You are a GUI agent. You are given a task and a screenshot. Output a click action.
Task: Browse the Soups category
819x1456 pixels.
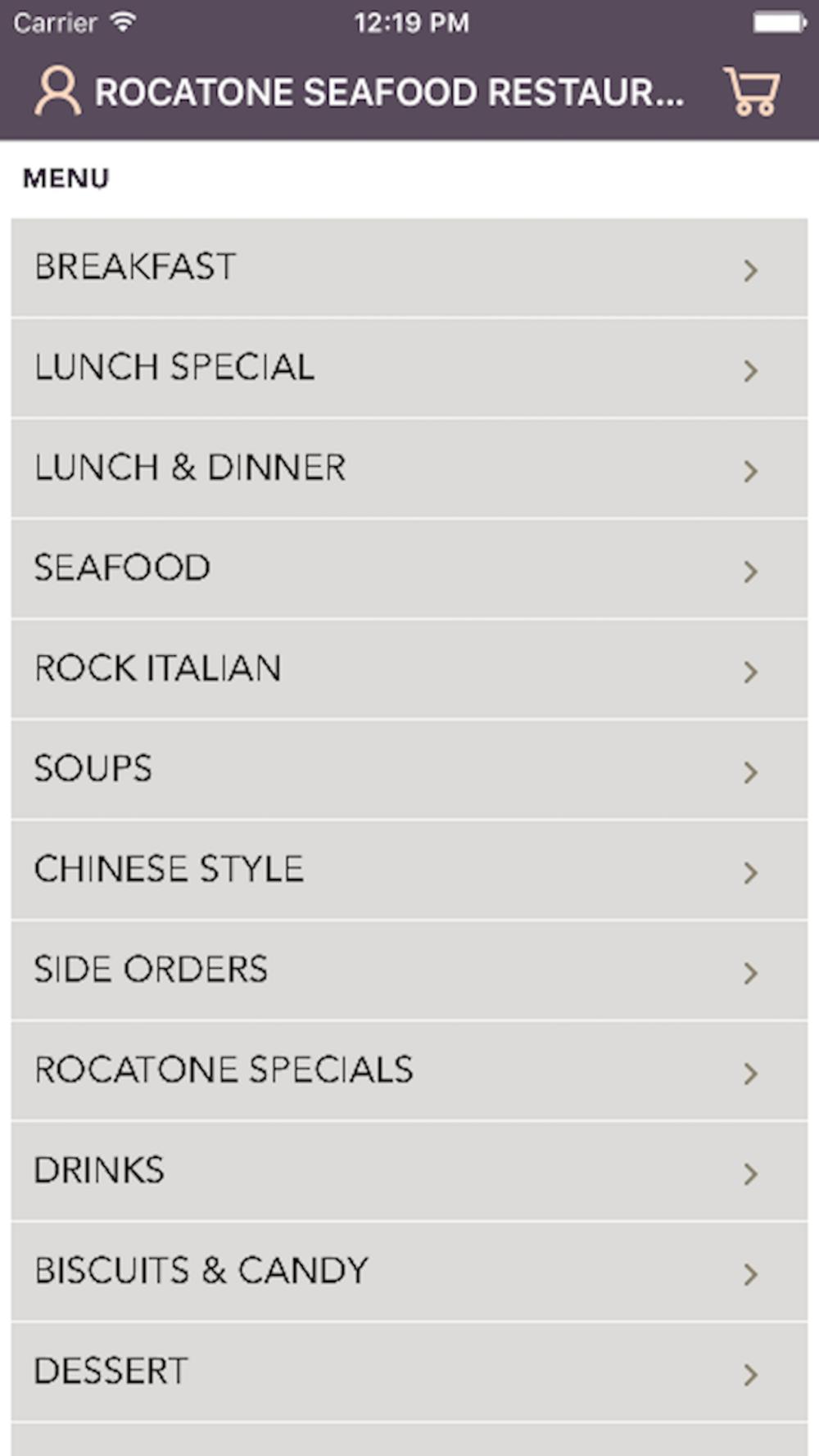[409, 770]
